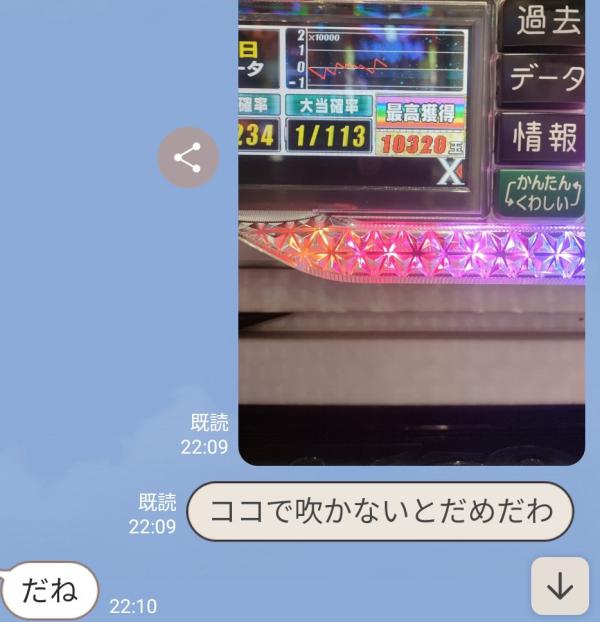
Task: Jump to latest messages with down arrow
Action: coord(559,587)
